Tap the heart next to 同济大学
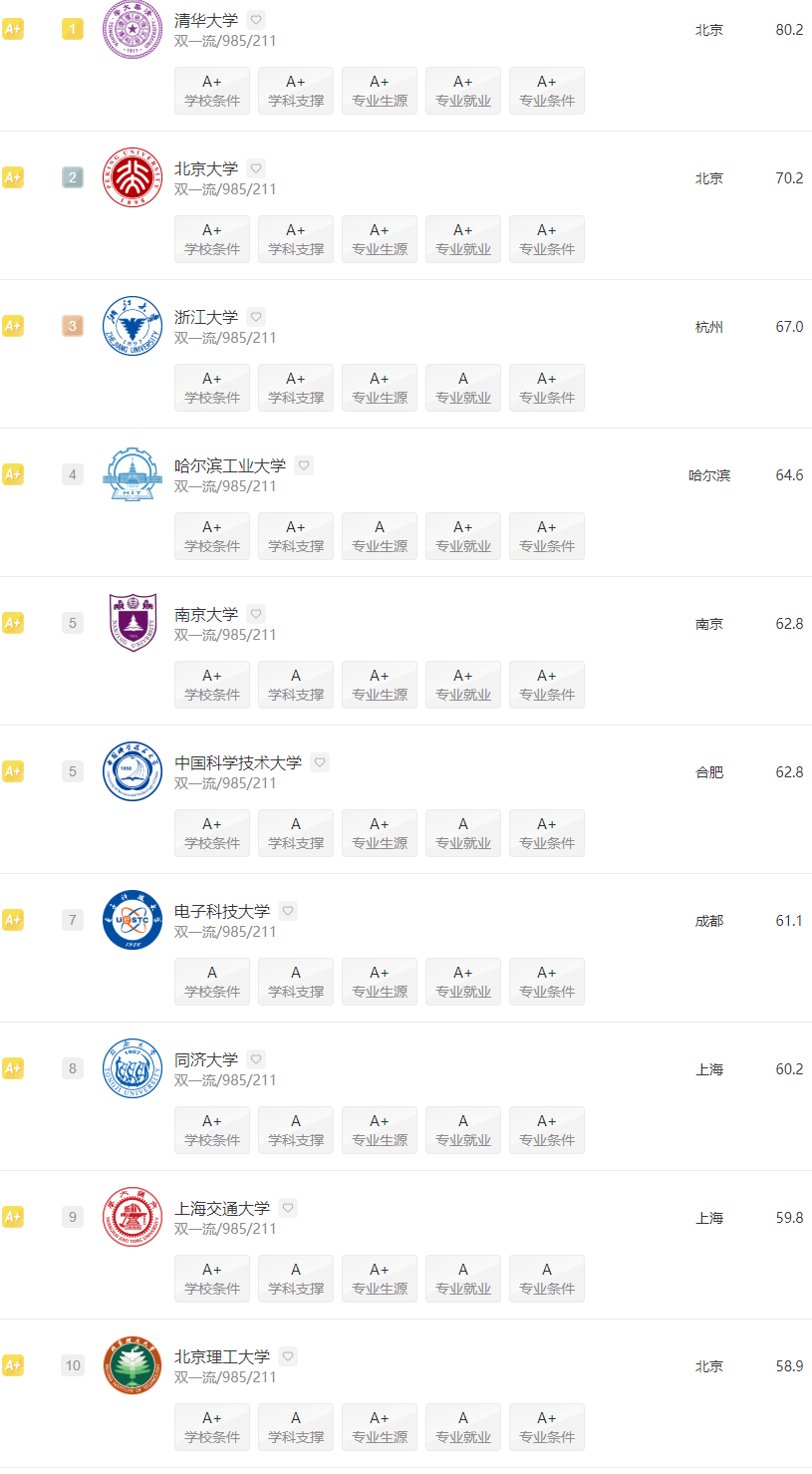This screenshot has width=812, height=1474. click(x=256, y=1059)
